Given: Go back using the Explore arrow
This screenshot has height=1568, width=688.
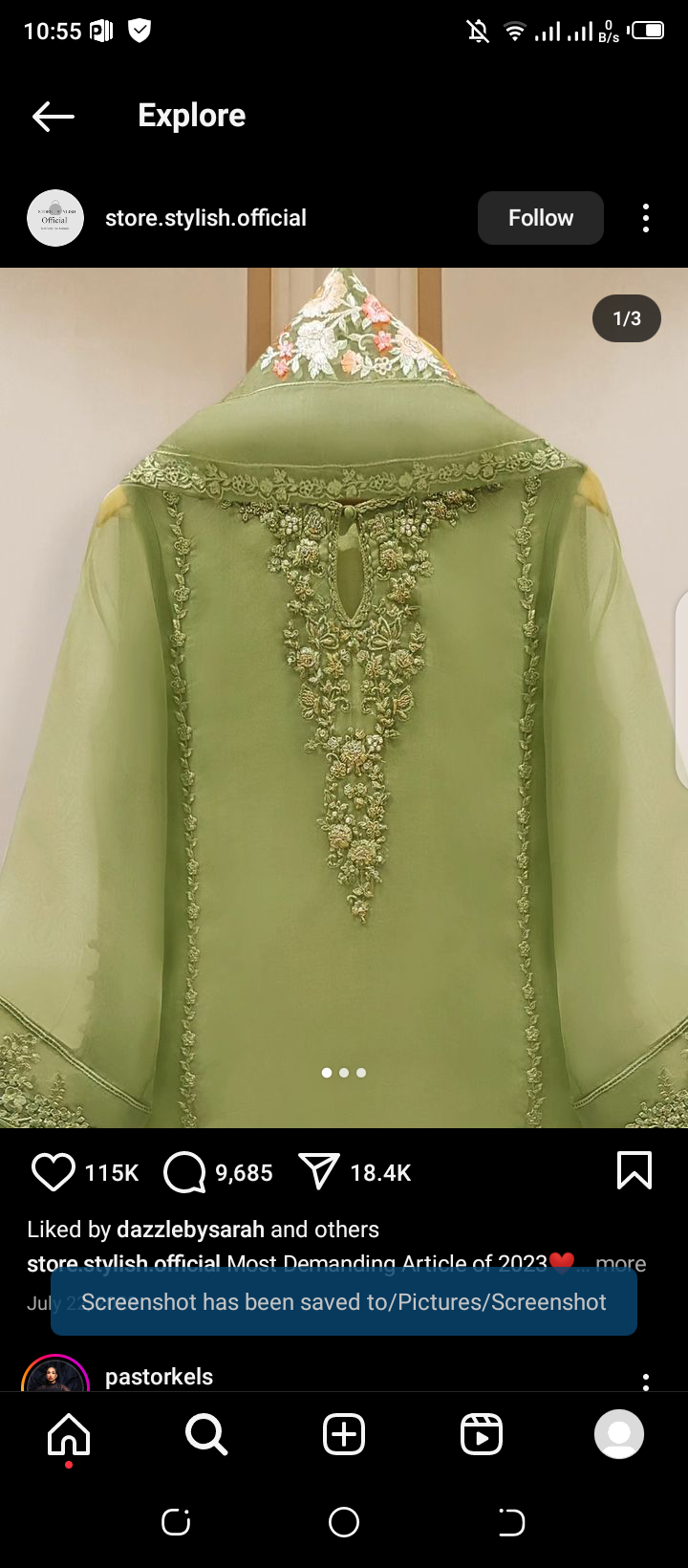Looking at the screenshot, I should tap(54, 117).
